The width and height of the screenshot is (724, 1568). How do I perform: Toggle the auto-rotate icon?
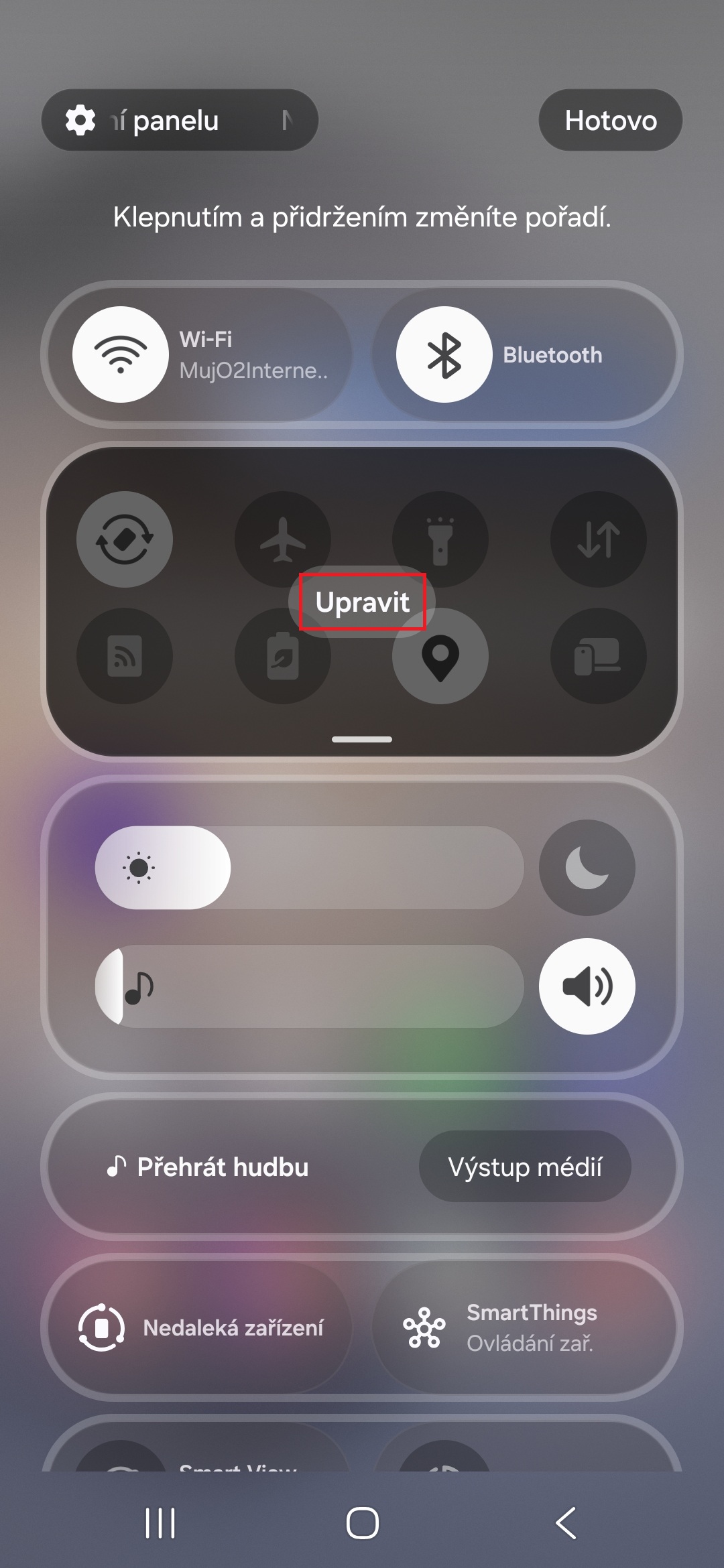[125, 539]
